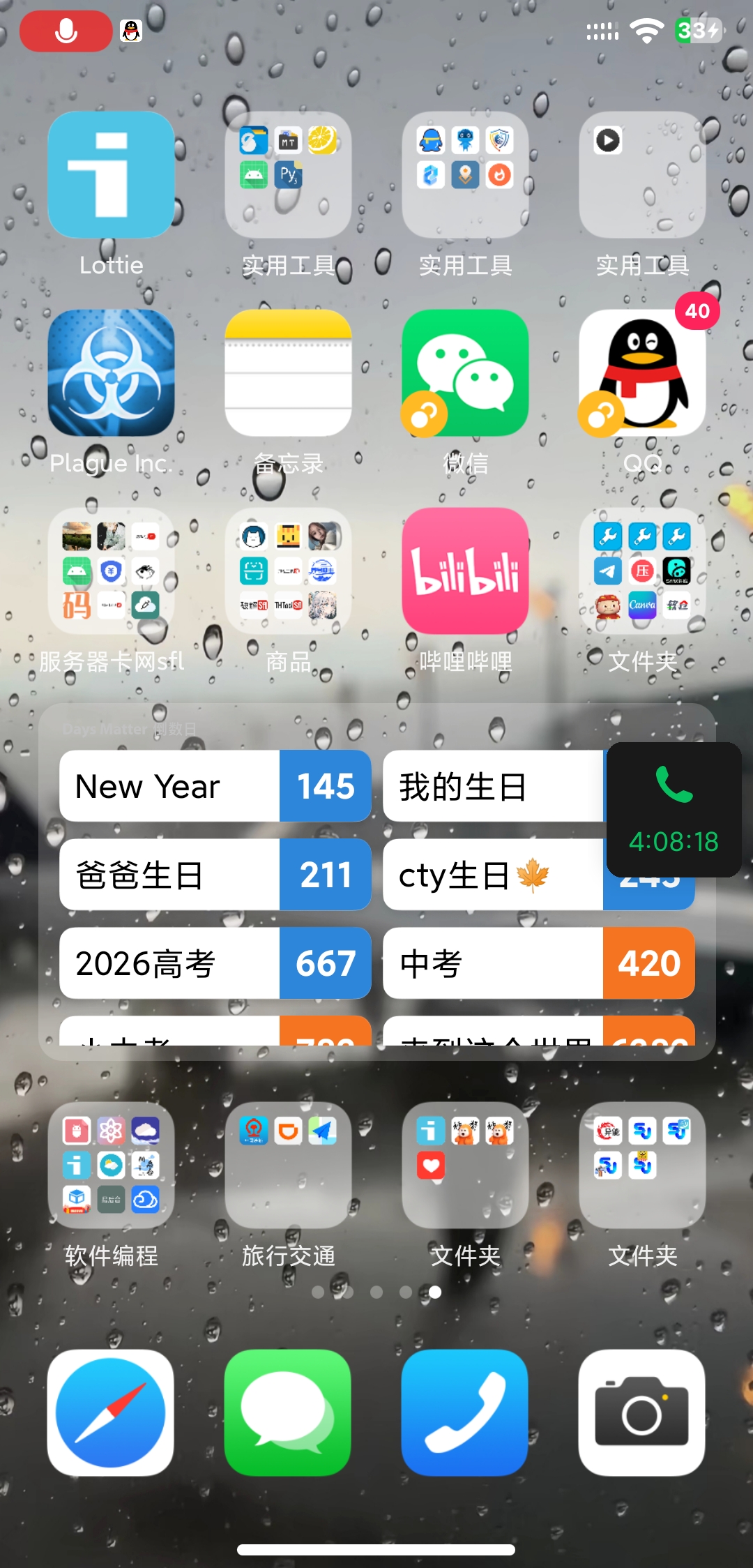This screenshot has height=1568, width=753.
Task: Return to the ongoing call overlay
Action: 674,810
